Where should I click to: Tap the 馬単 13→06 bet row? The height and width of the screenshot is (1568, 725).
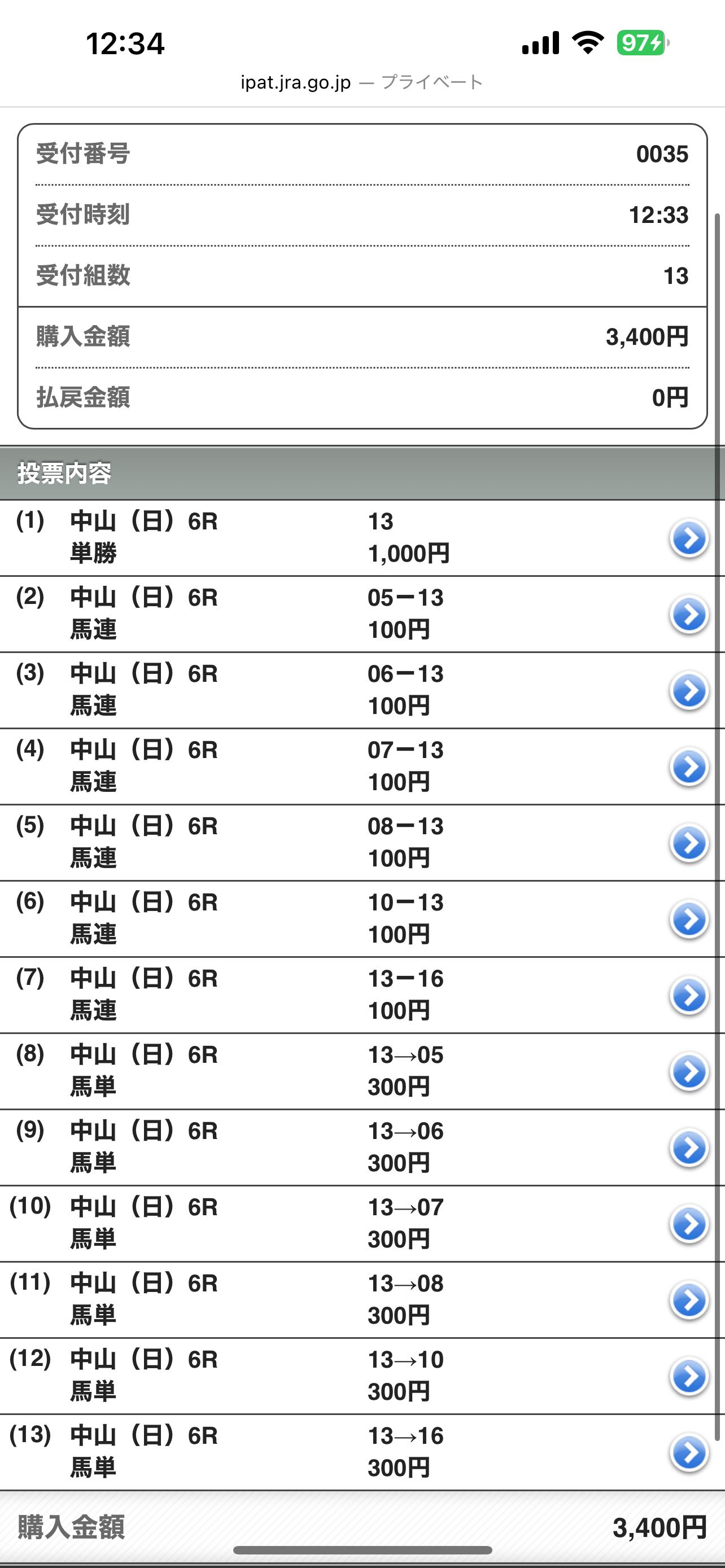click(688, 1147)
